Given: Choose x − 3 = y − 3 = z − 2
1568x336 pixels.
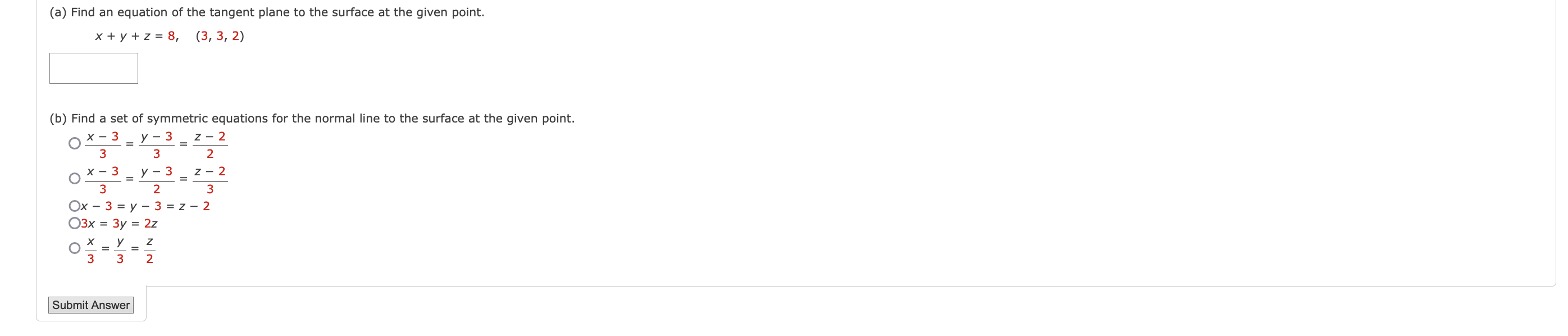Looking at the screenshot, I should (74, 206).
